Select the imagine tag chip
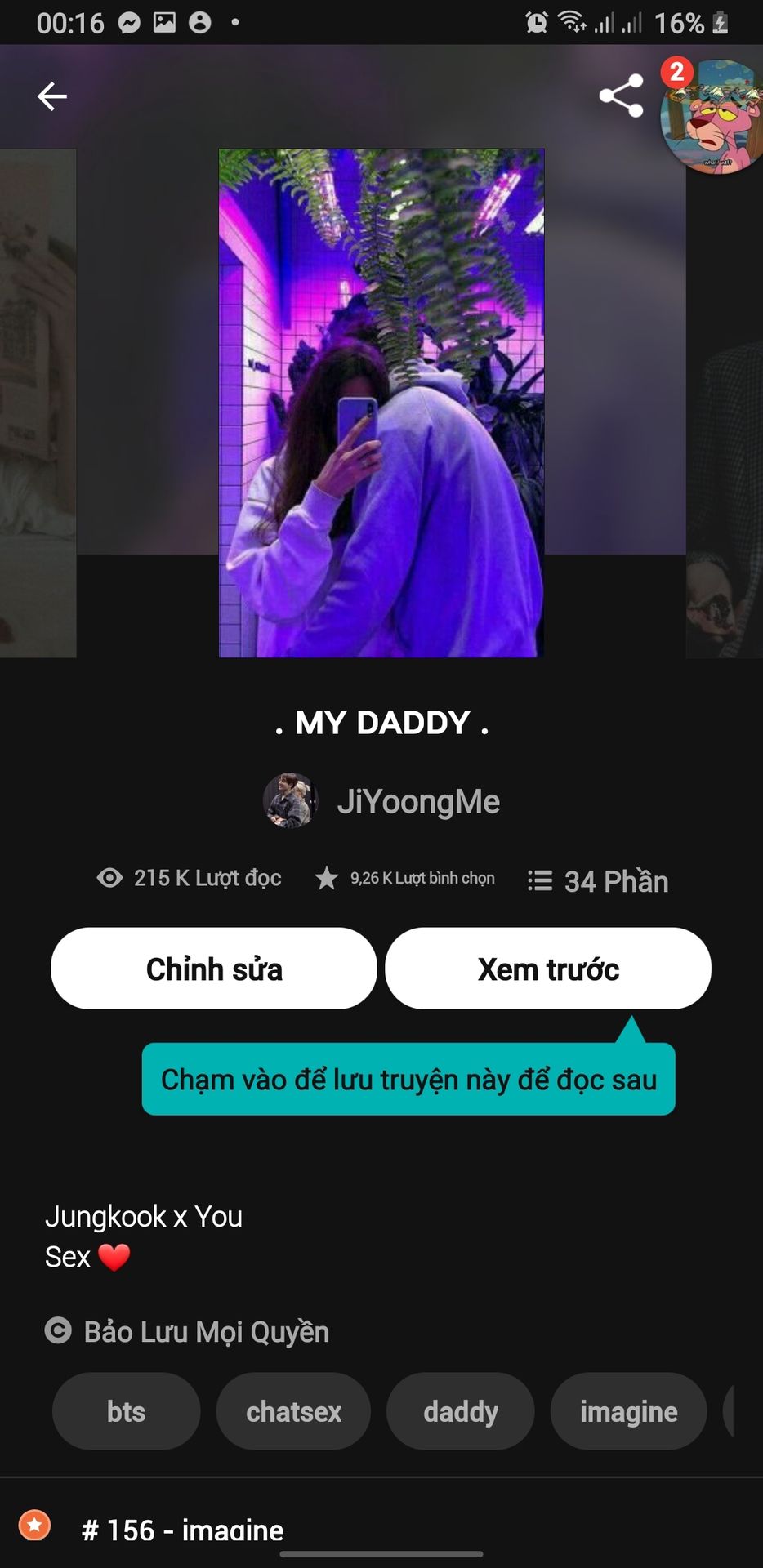763x1568 pixels. (628, 1411)
